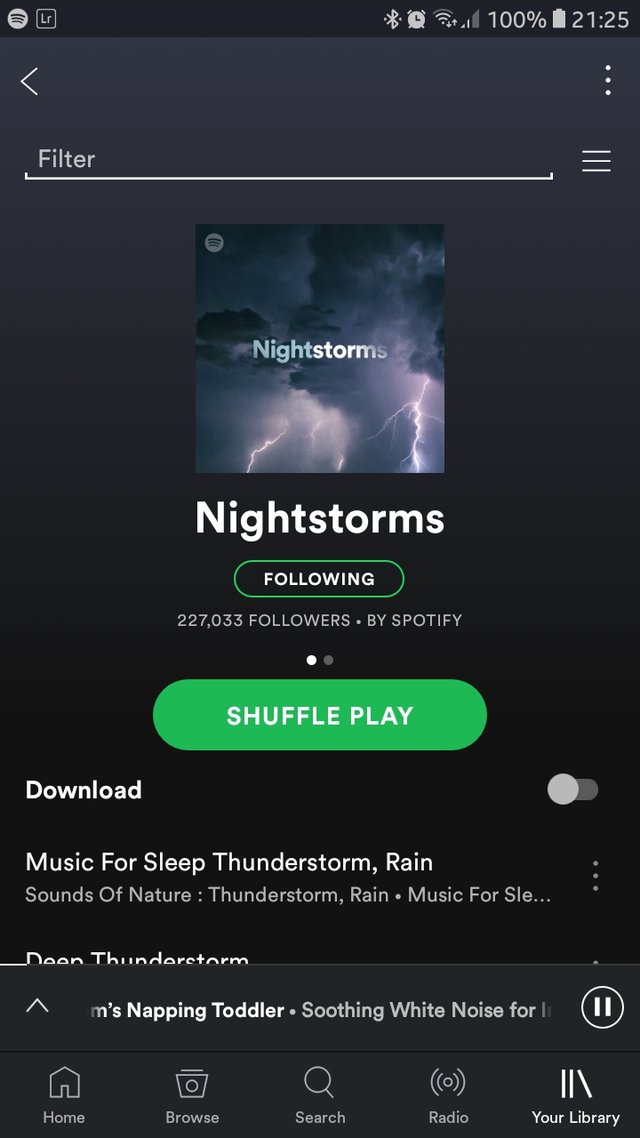Unfollow playlist via the Following button
The width and height of the screenshot is (640, 1138).
tap(319, 578)
